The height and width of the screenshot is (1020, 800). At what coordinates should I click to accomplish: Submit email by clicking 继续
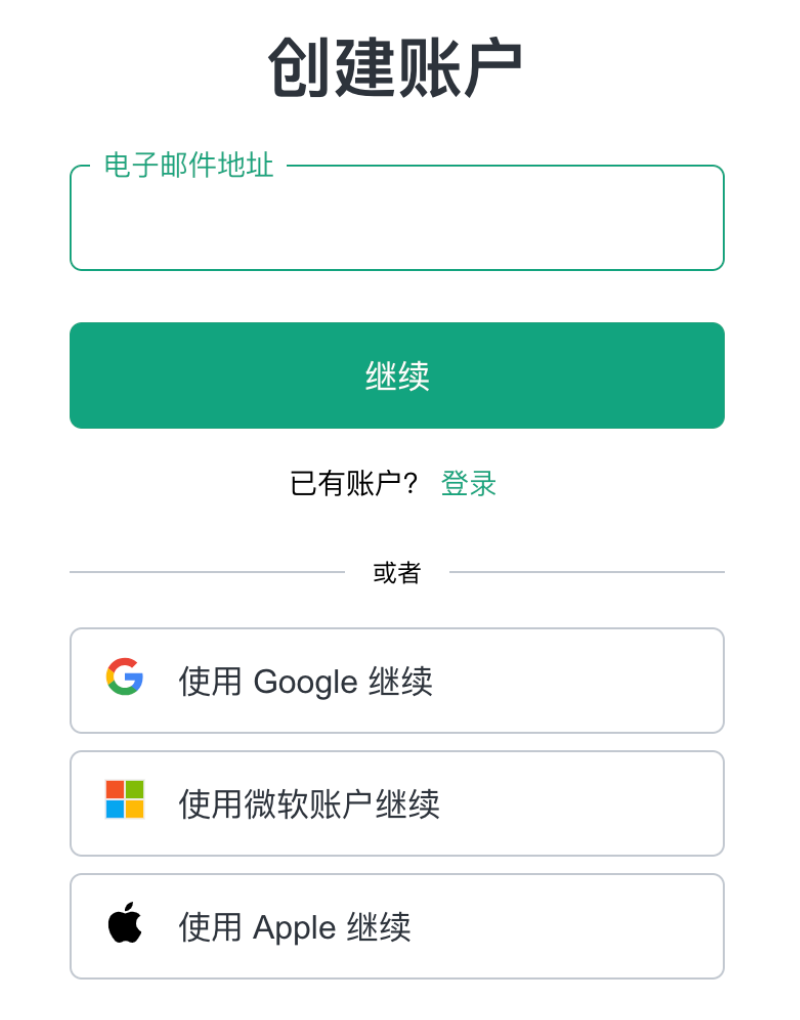click(x=397, y=375)
